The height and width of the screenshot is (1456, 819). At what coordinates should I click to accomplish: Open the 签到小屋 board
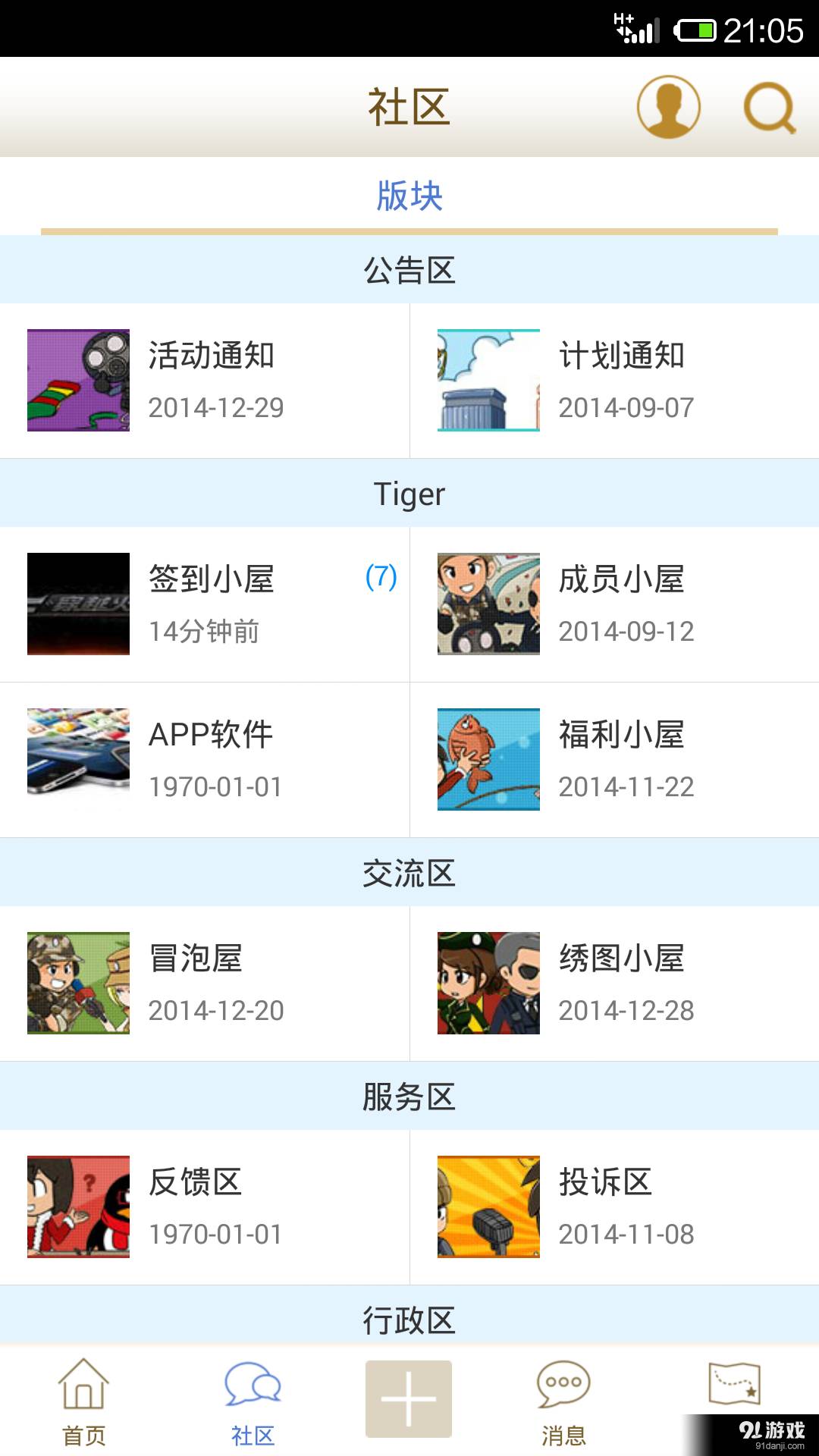(205, 604)
